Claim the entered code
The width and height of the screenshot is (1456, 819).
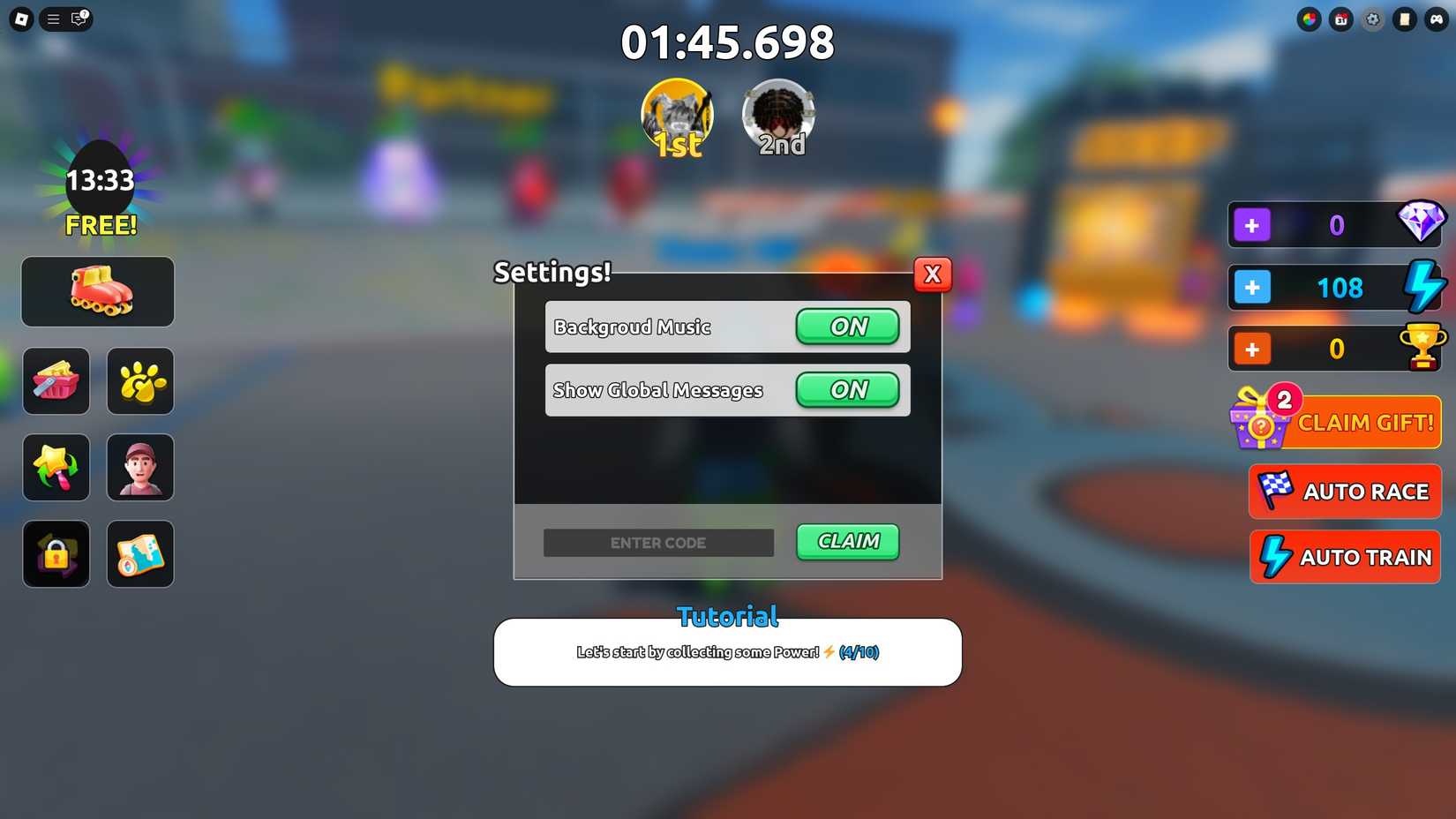(847, 541)
